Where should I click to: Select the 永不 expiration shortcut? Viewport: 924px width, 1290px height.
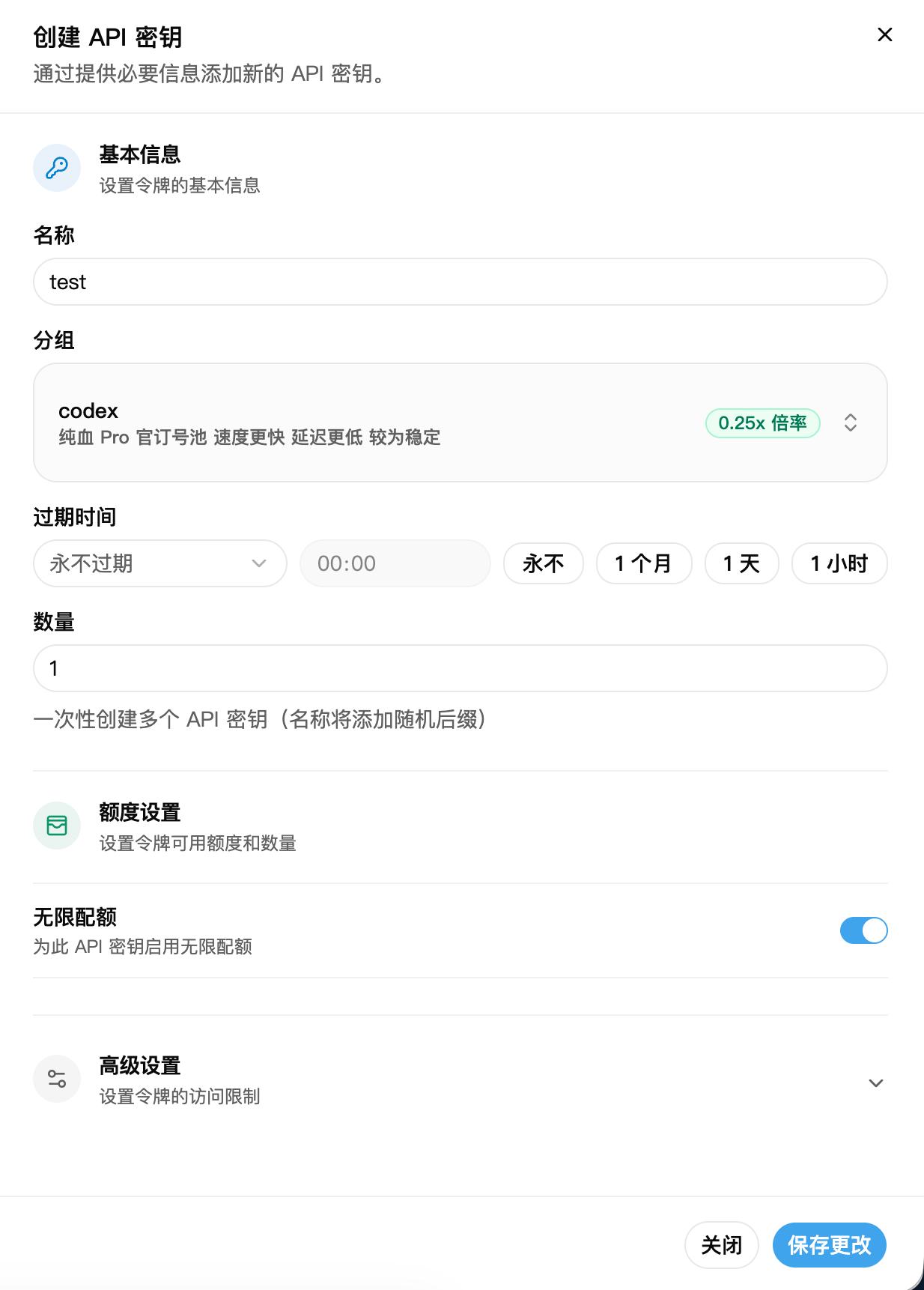(x=544, y=563)
